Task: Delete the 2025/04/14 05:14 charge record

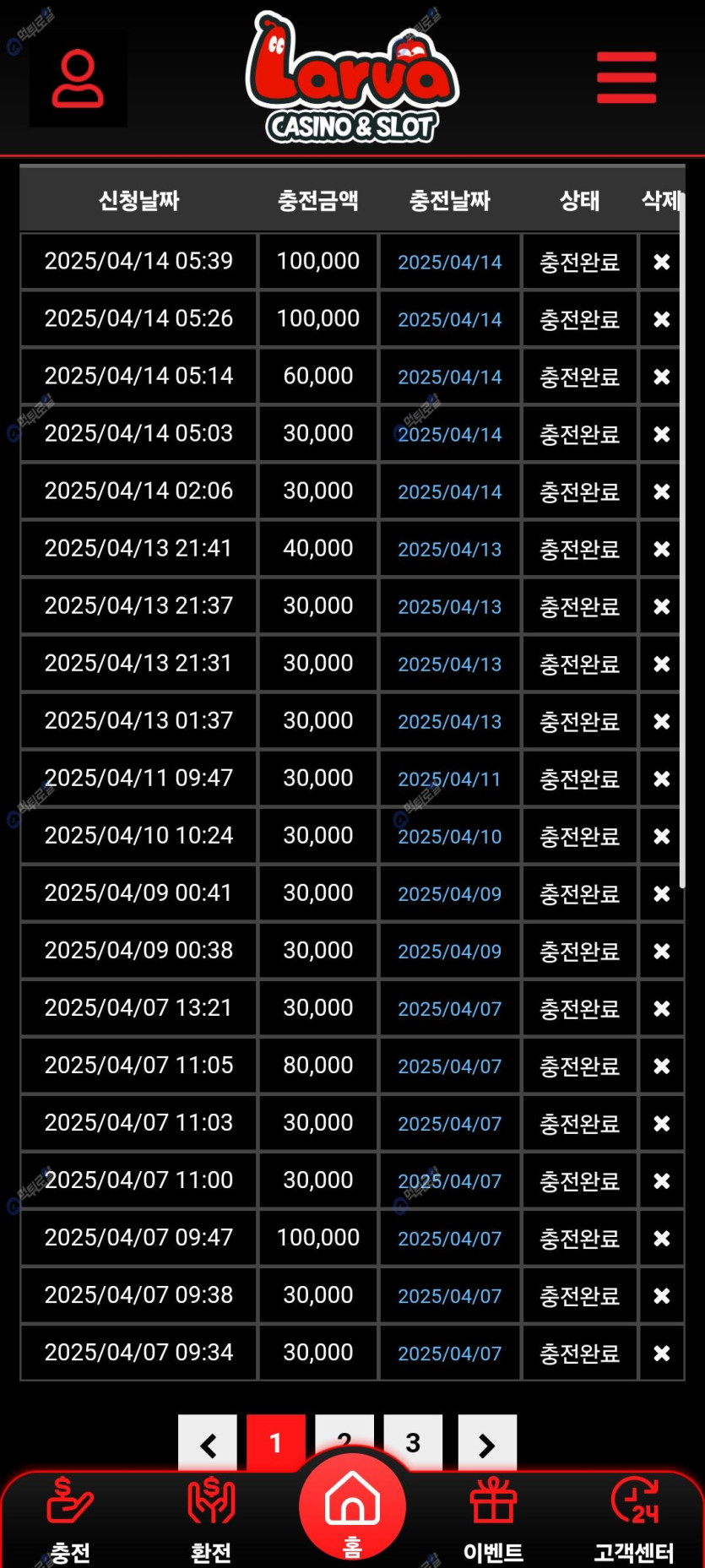Action: pos(662,377)
